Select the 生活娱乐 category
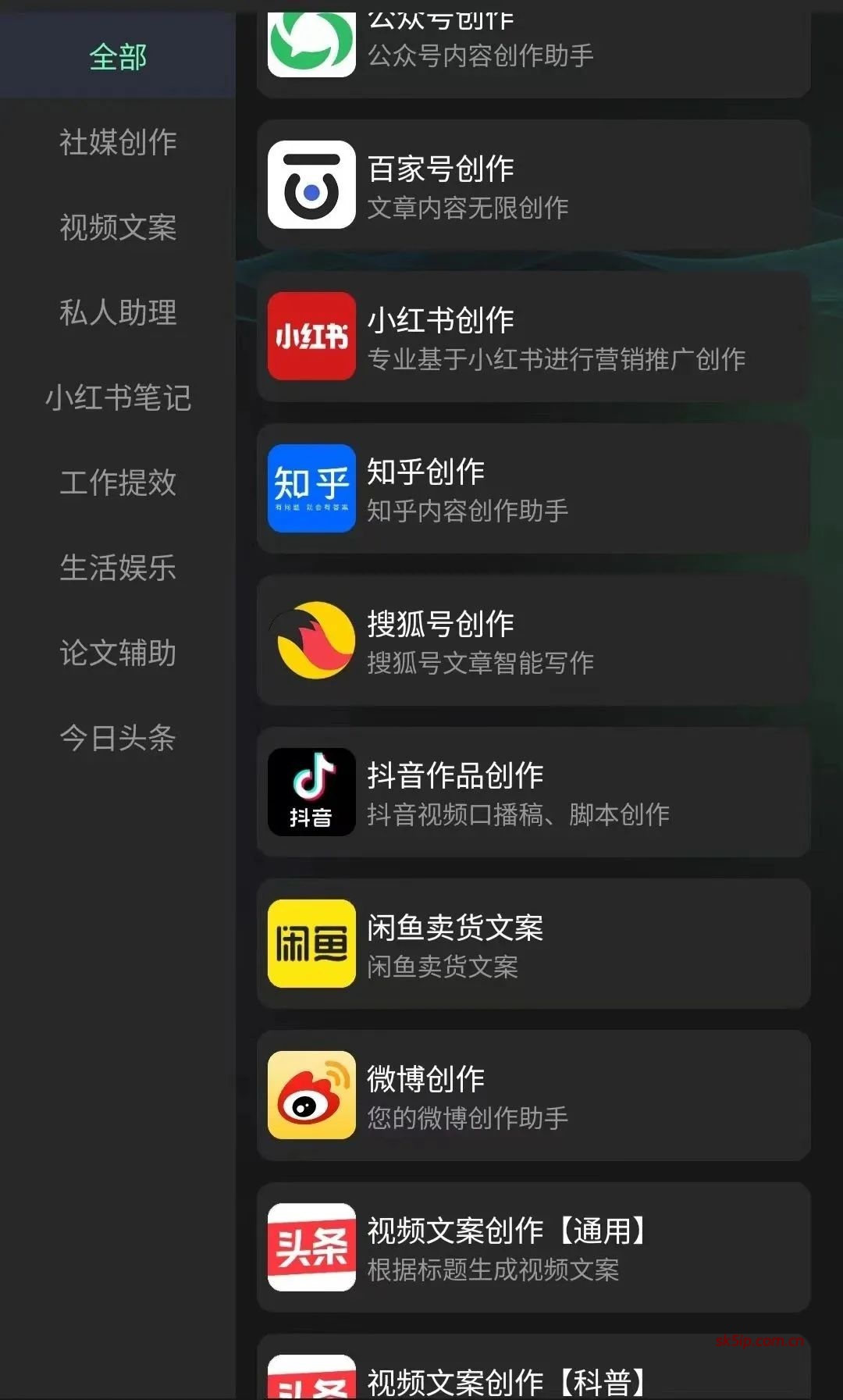The image size is (843, 1400). pos(118,569)
